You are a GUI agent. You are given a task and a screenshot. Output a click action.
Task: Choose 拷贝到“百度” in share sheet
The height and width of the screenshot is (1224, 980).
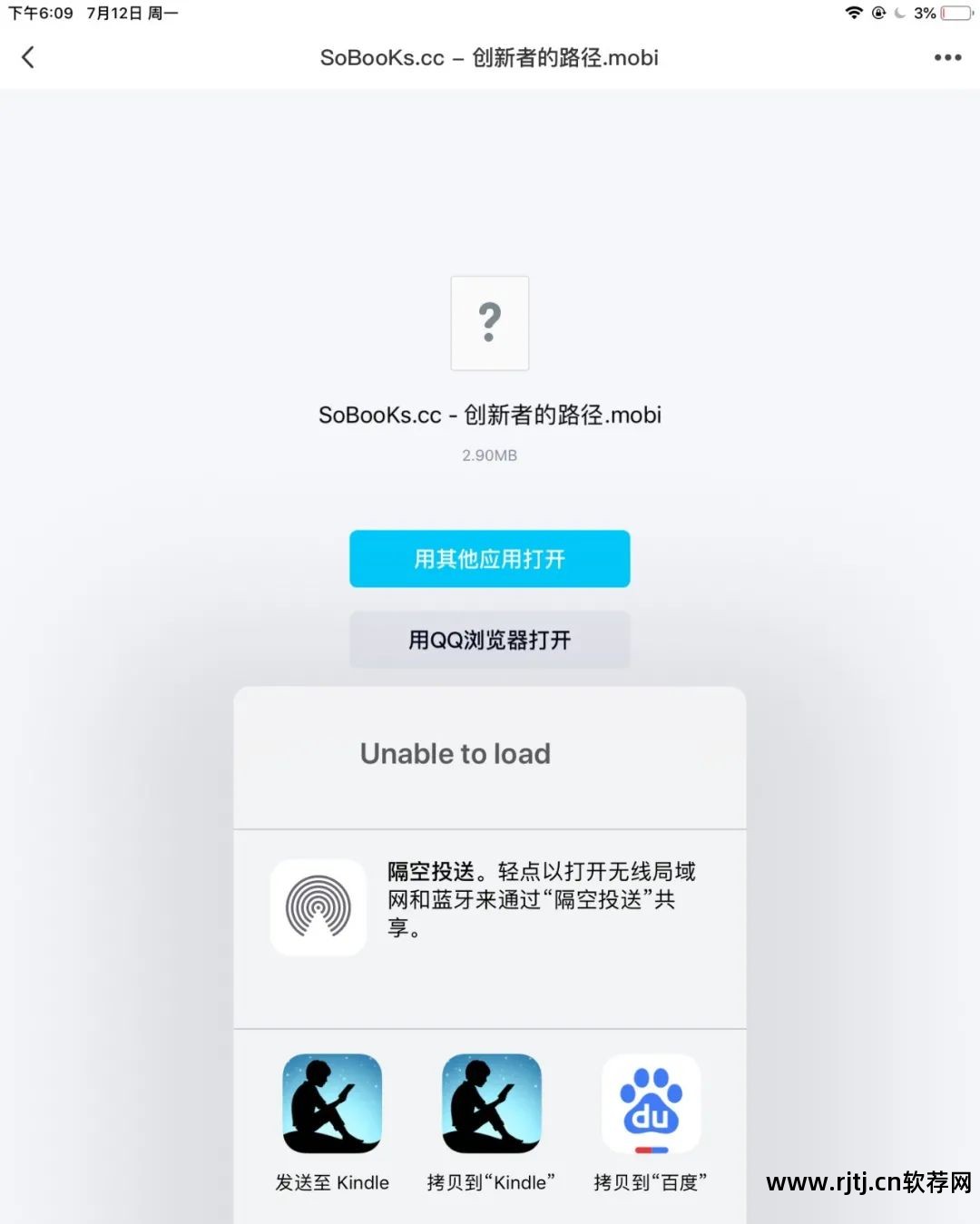[651, 1103]
